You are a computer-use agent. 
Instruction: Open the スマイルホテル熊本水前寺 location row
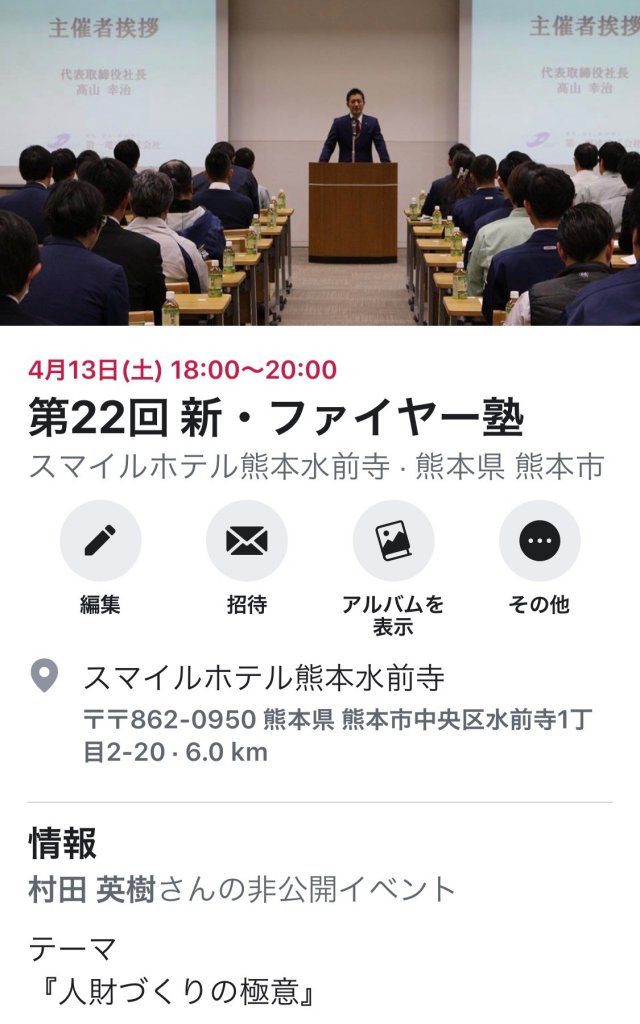point(264,679)
